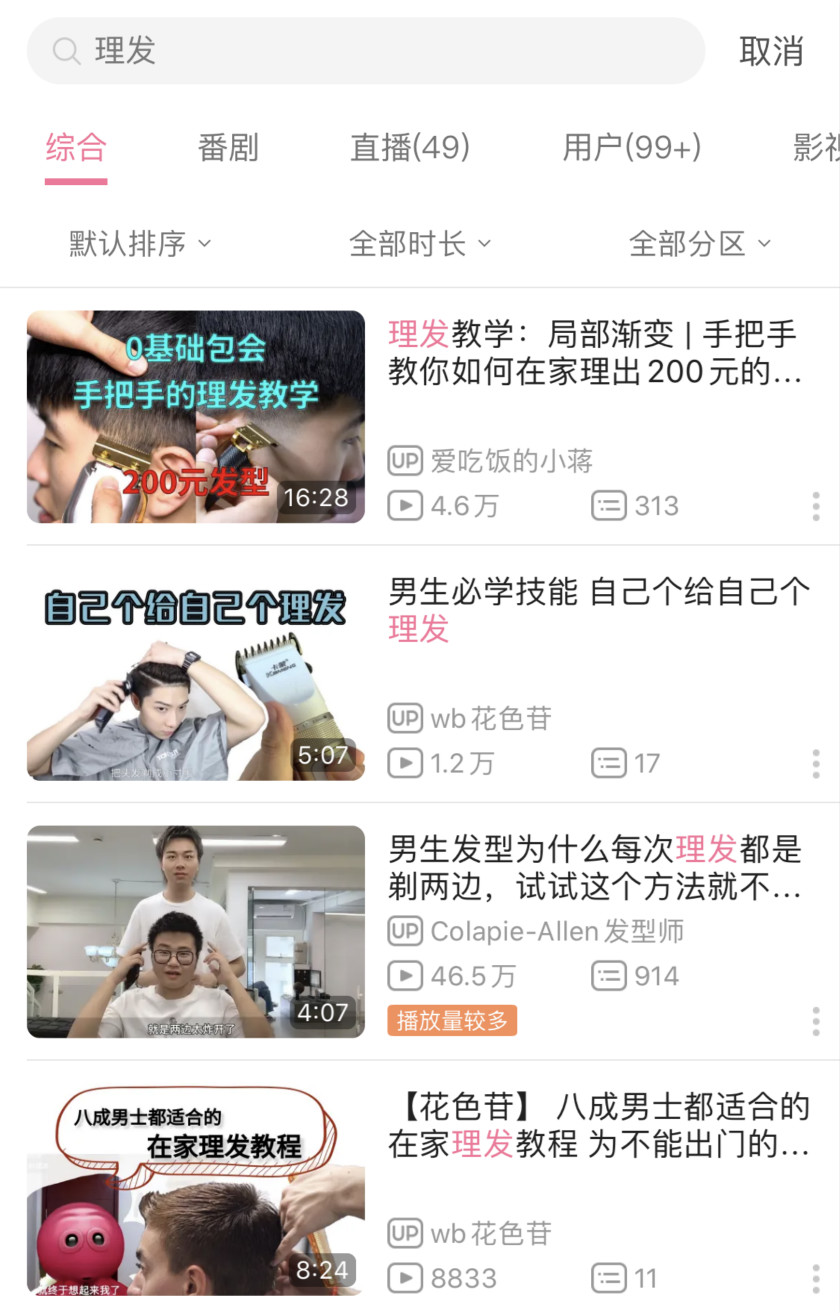Open more options for the 8:24 video
Viewport: 840px width, 1313px height.
(816, 1278)
